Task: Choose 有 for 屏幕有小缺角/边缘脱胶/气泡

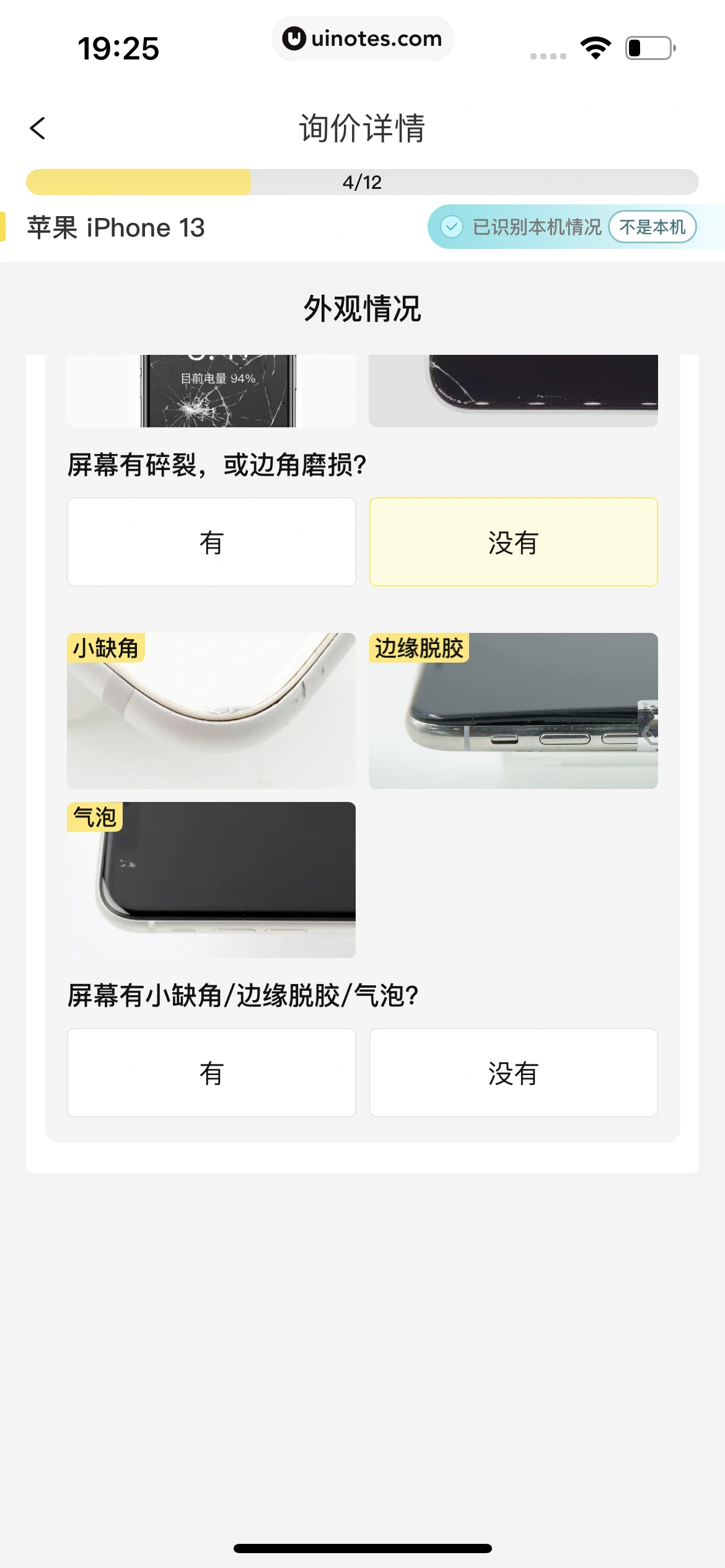Action: (x=211, y=1073)
